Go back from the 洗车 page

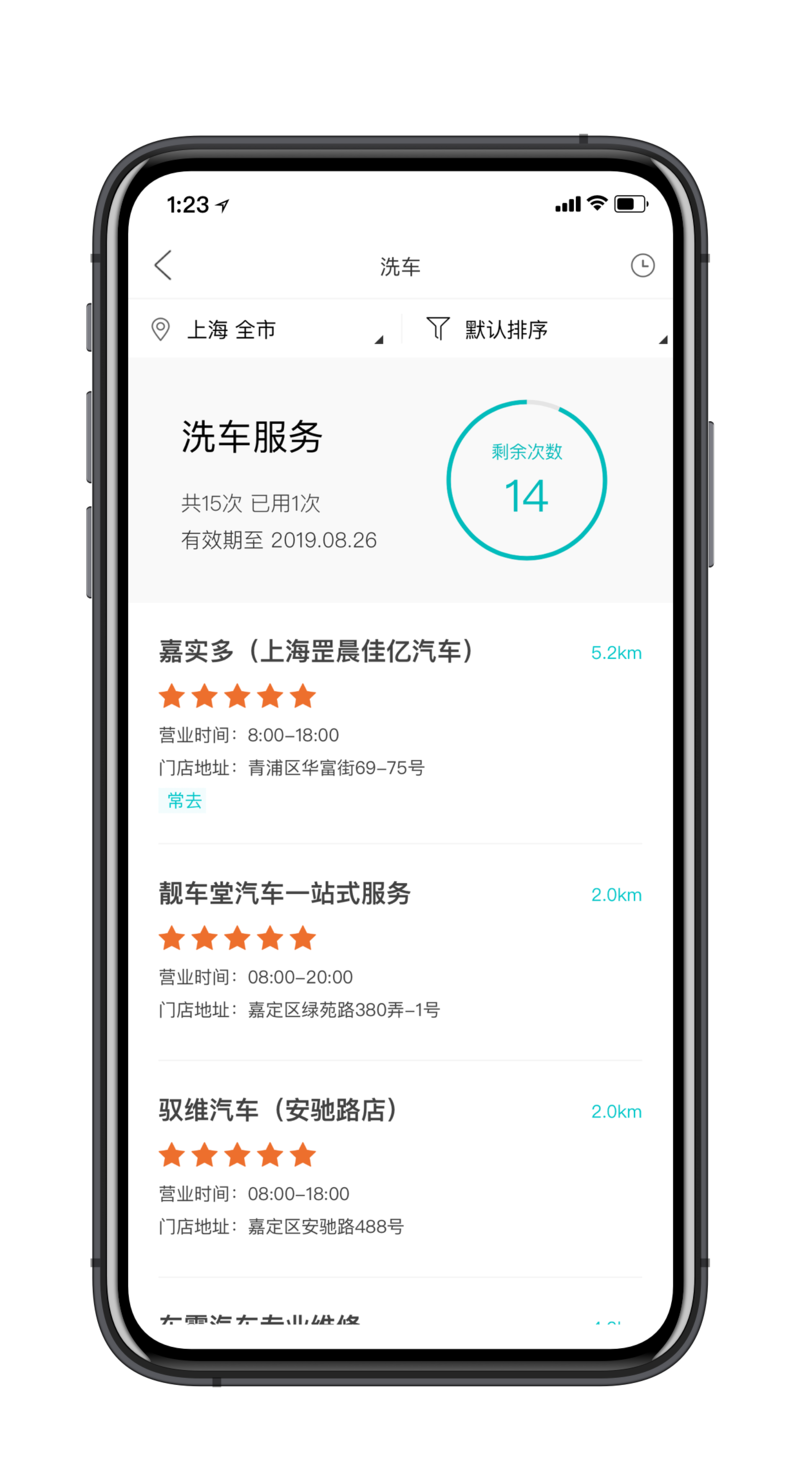163,265
